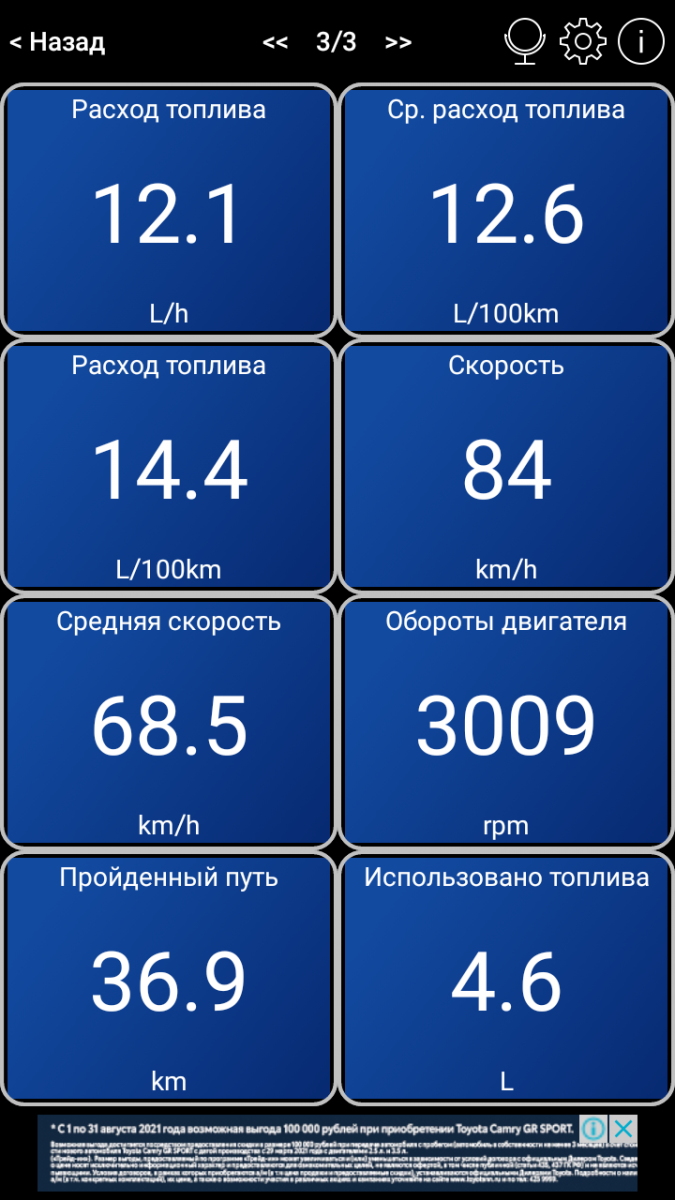Open the Пройденный путь tile
Viewport: 675px width, 1200px height.
pyautogui.click(x=168, y=979)
